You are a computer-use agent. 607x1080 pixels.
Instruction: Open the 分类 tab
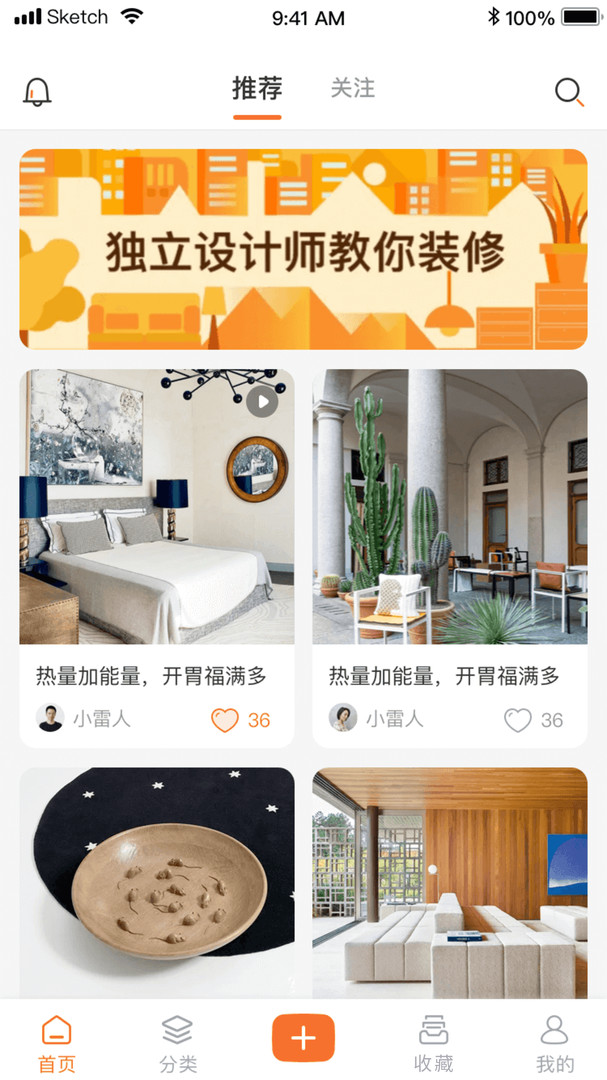point(178,1043)
